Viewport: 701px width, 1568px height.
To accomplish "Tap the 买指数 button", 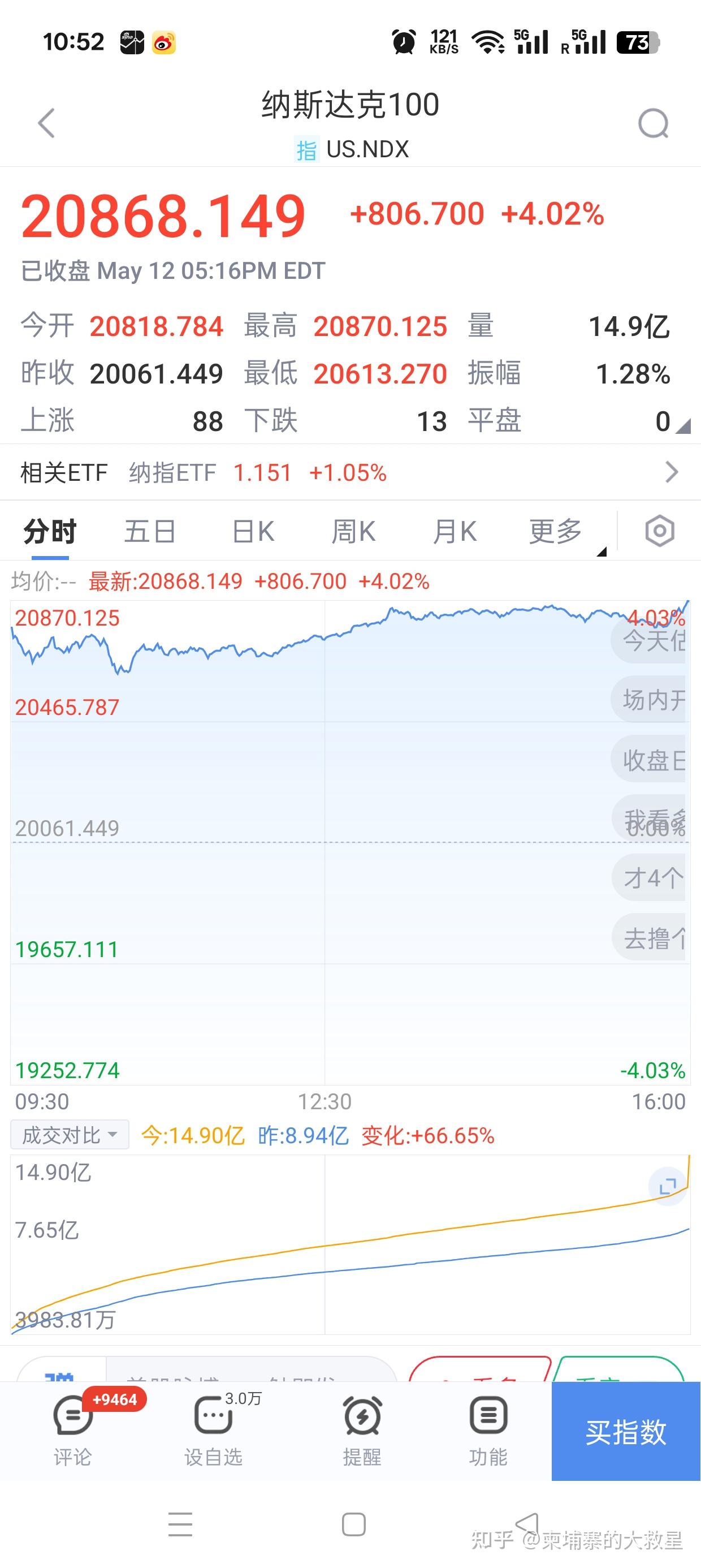I will click(x=626, y=1431).
